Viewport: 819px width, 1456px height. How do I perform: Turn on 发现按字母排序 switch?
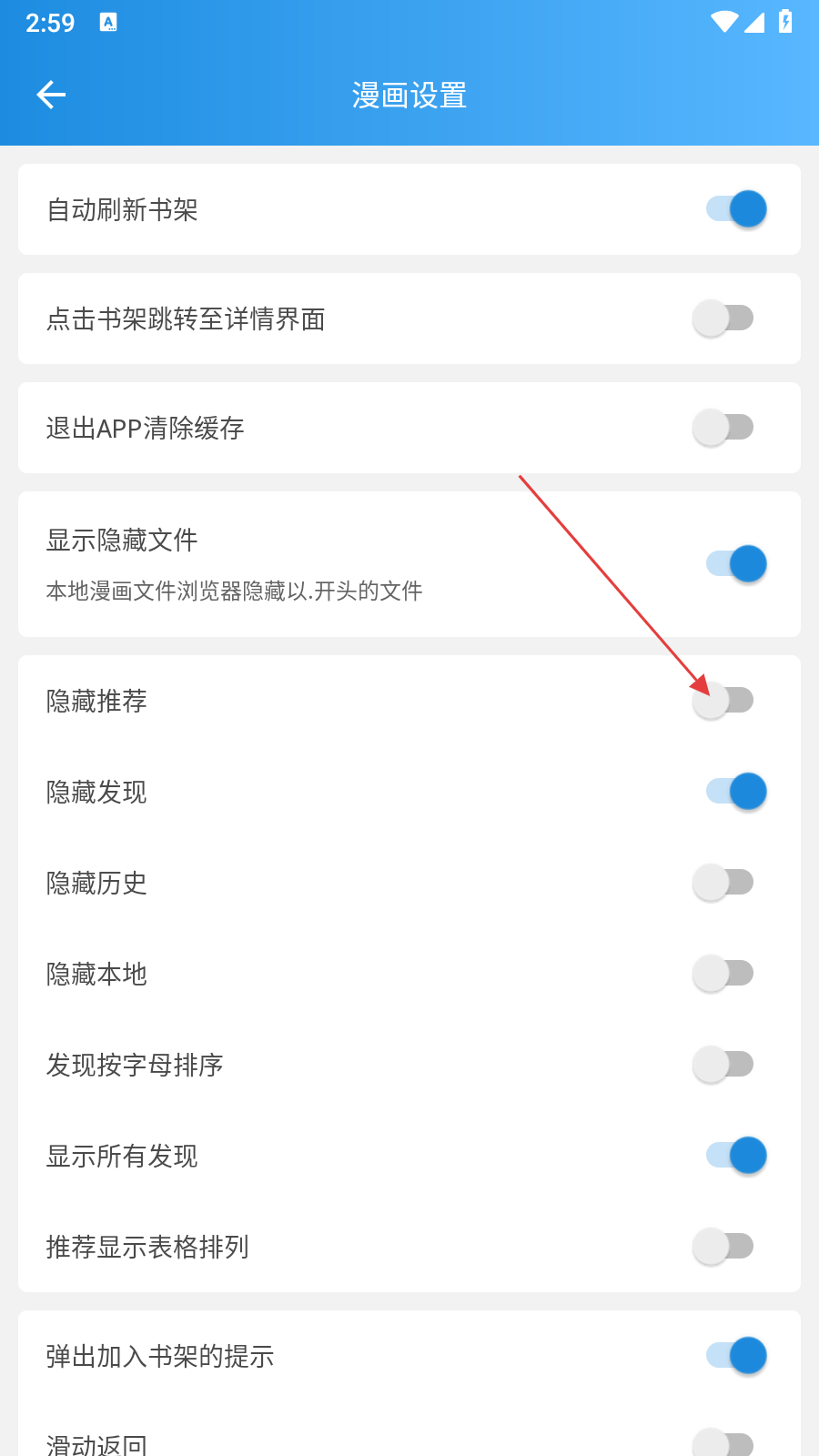724,1065
